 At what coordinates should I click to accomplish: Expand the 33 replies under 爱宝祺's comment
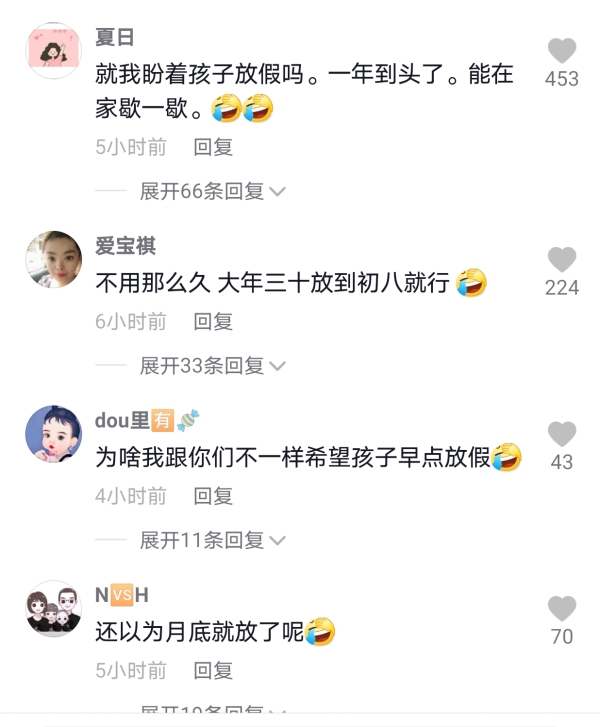point(212,366)
